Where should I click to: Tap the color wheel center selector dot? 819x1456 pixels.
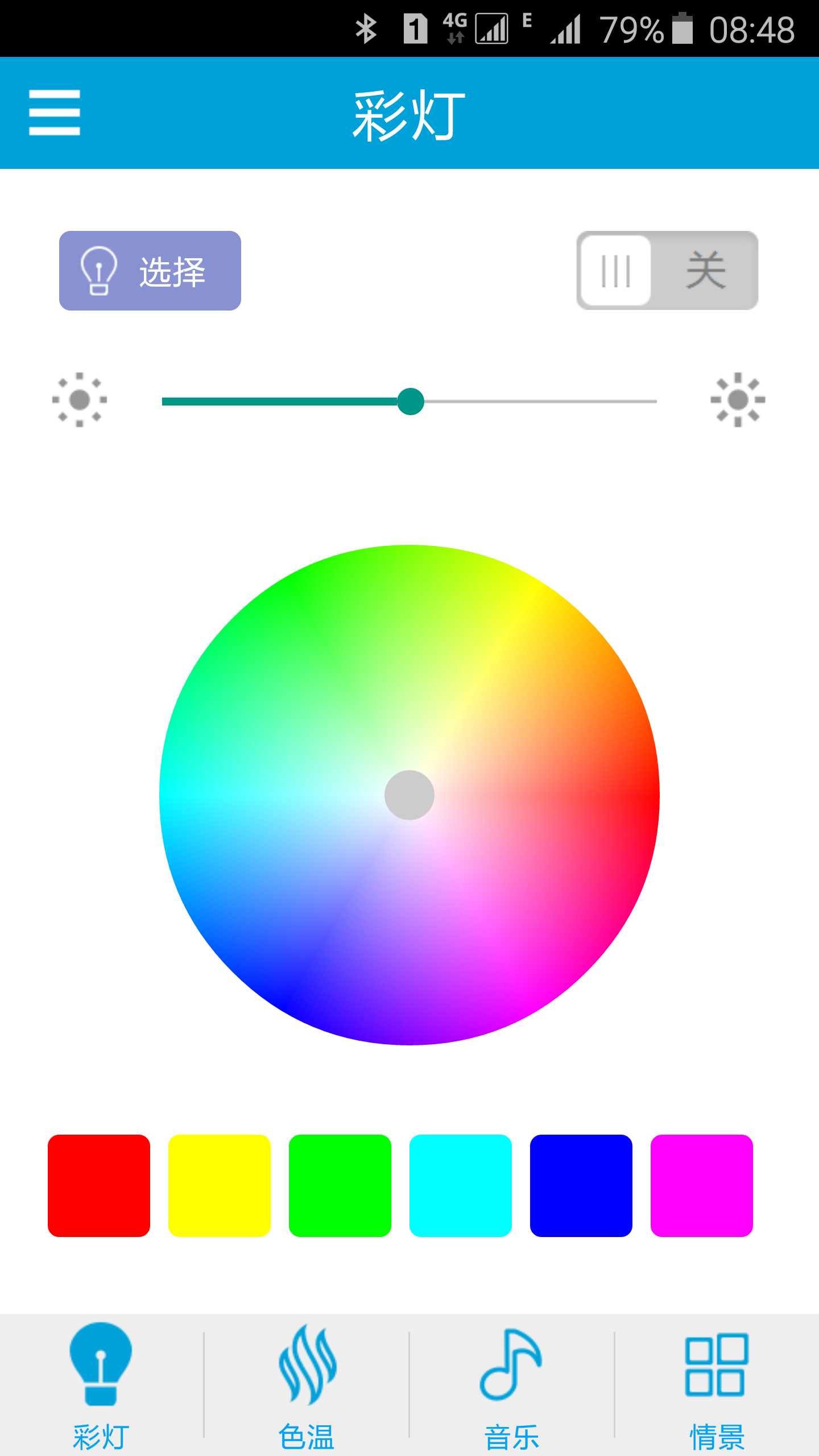pos(409,795)
